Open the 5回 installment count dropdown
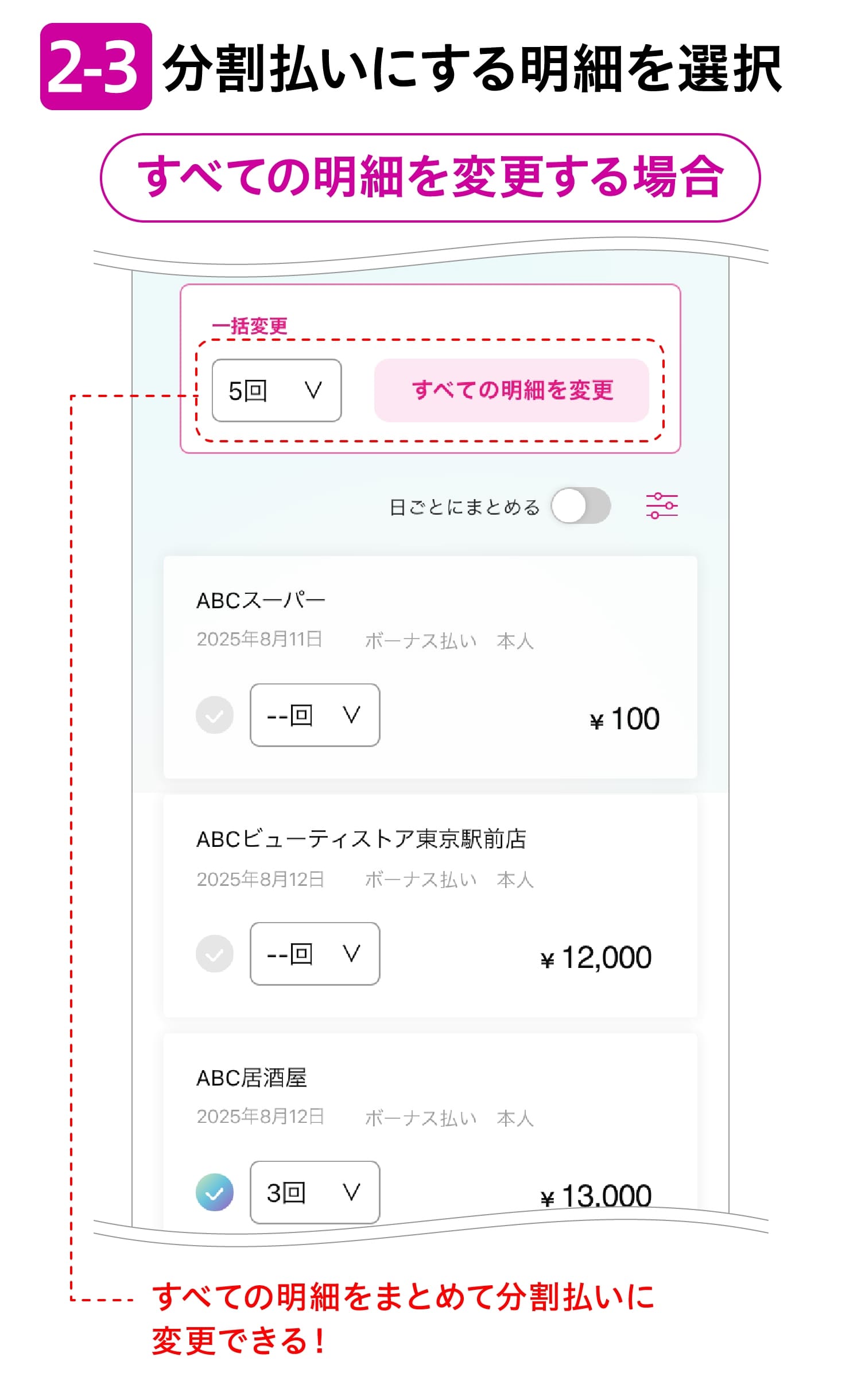861x1400 pixels. (x=277, y=391)
